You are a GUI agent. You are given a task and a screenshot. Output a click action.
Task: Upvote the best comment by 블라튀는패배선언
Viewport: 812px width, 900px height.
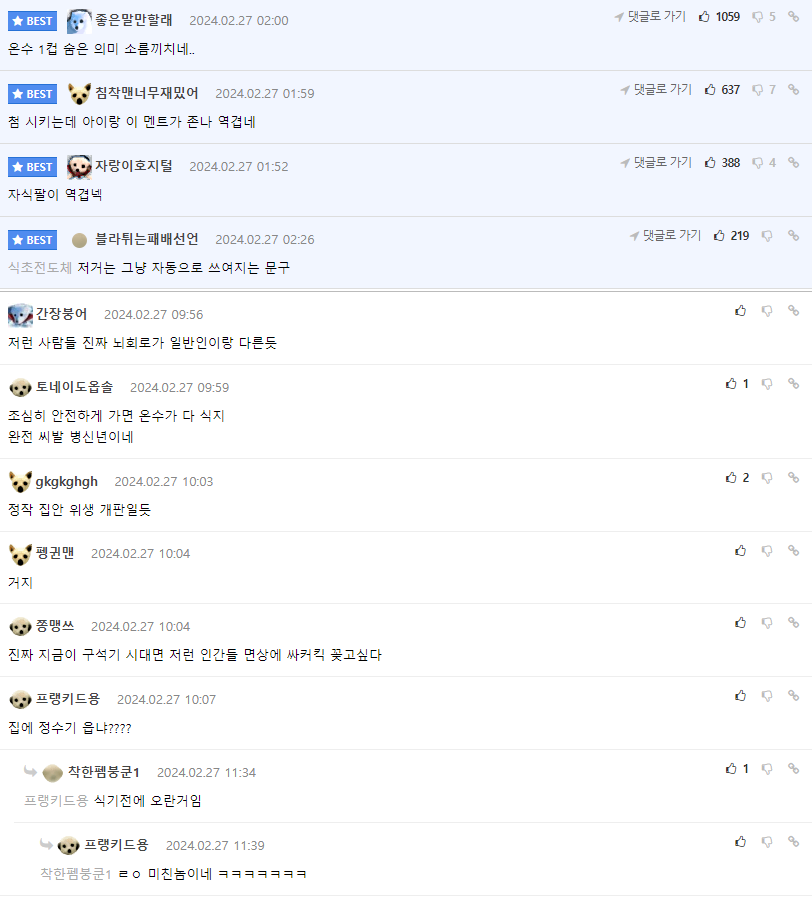click(719, 235)
